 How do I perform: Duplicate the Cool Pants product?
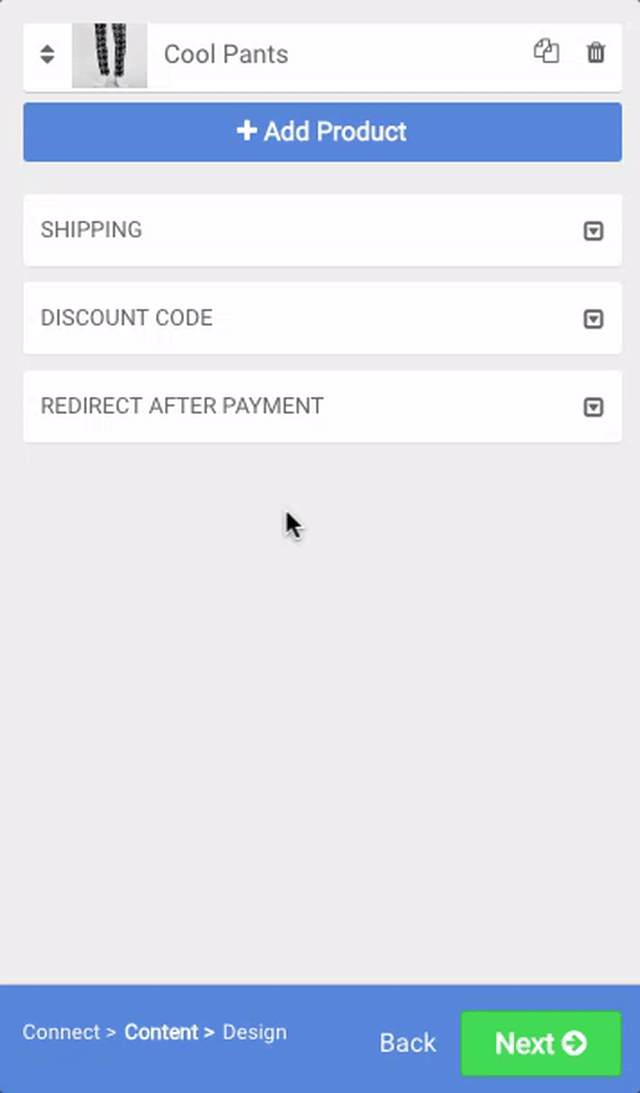pos(547,52)
